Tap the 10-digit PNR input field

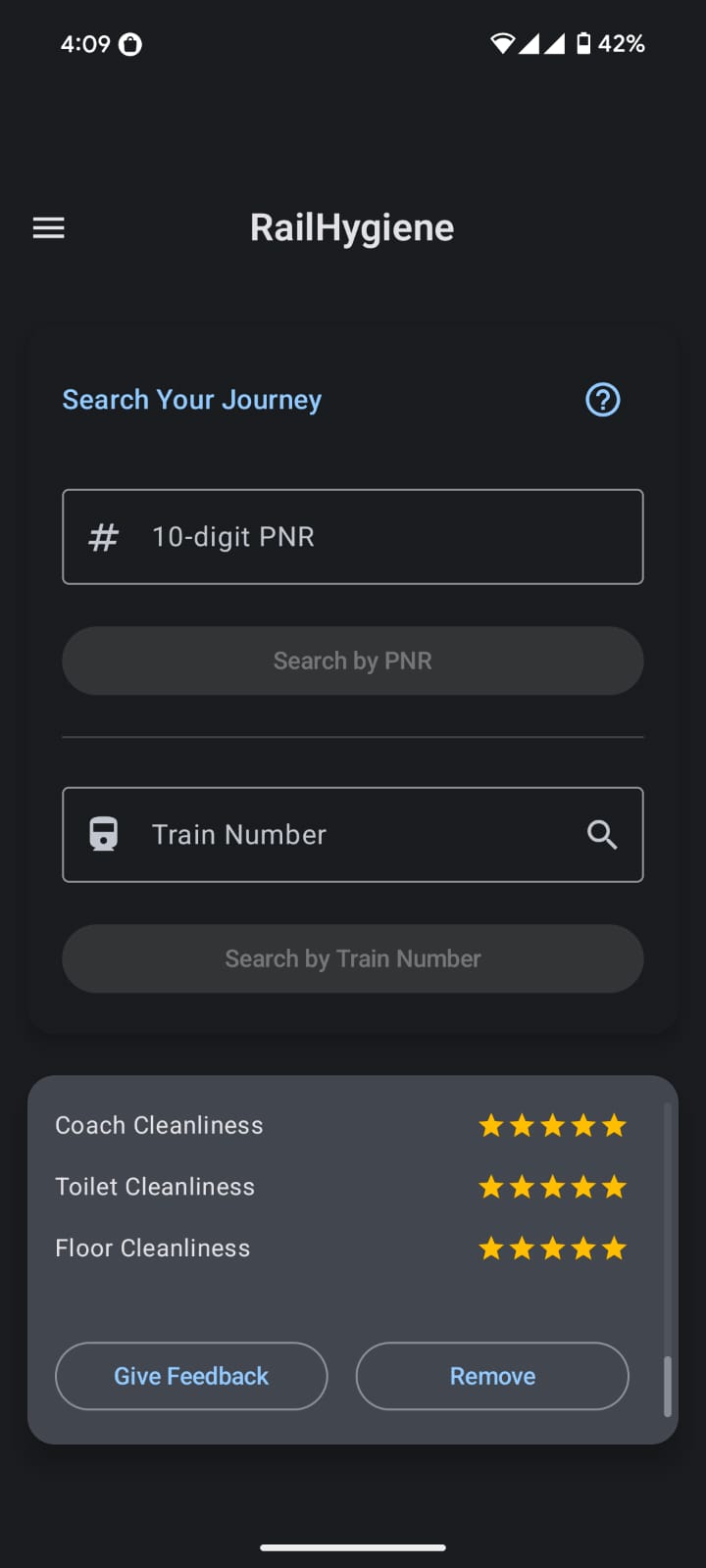tap(353, 536)
